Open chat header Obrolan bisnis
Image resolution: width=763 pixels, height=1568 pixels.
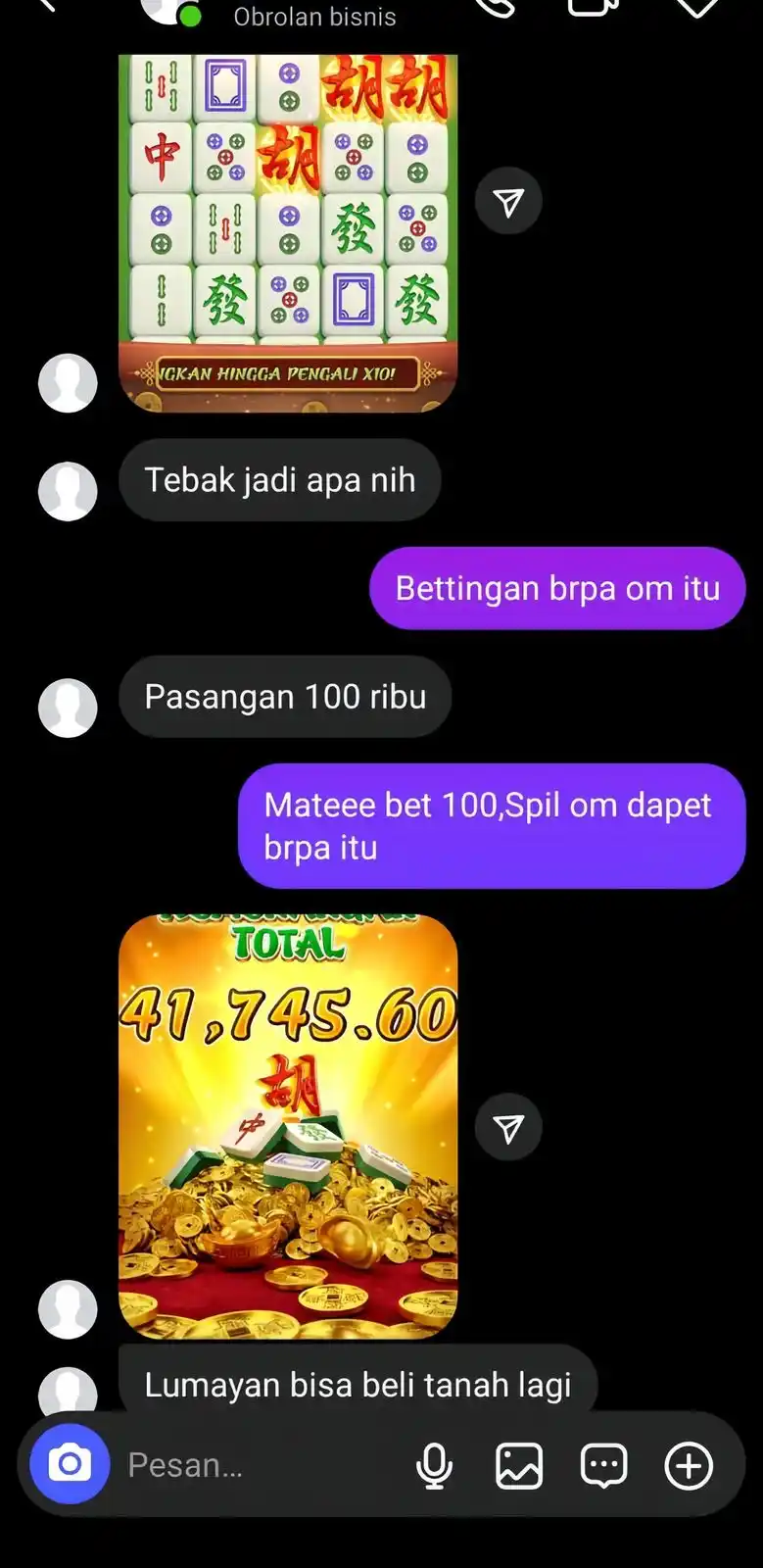pos(314,17)
